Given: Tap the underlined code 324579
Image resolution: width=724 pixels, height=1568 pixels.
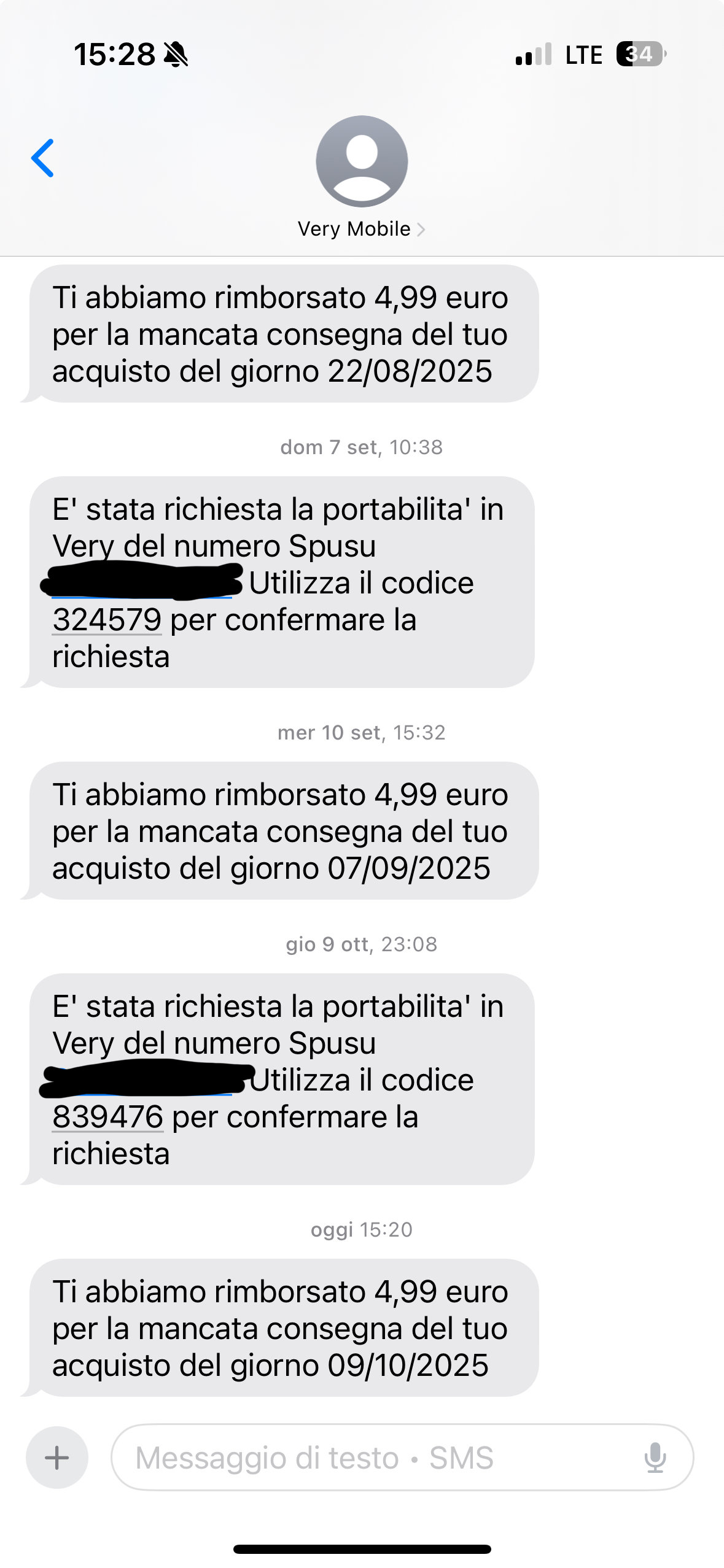Looking at the screenshot, I should pyautogui.click(x=107, y=620).
